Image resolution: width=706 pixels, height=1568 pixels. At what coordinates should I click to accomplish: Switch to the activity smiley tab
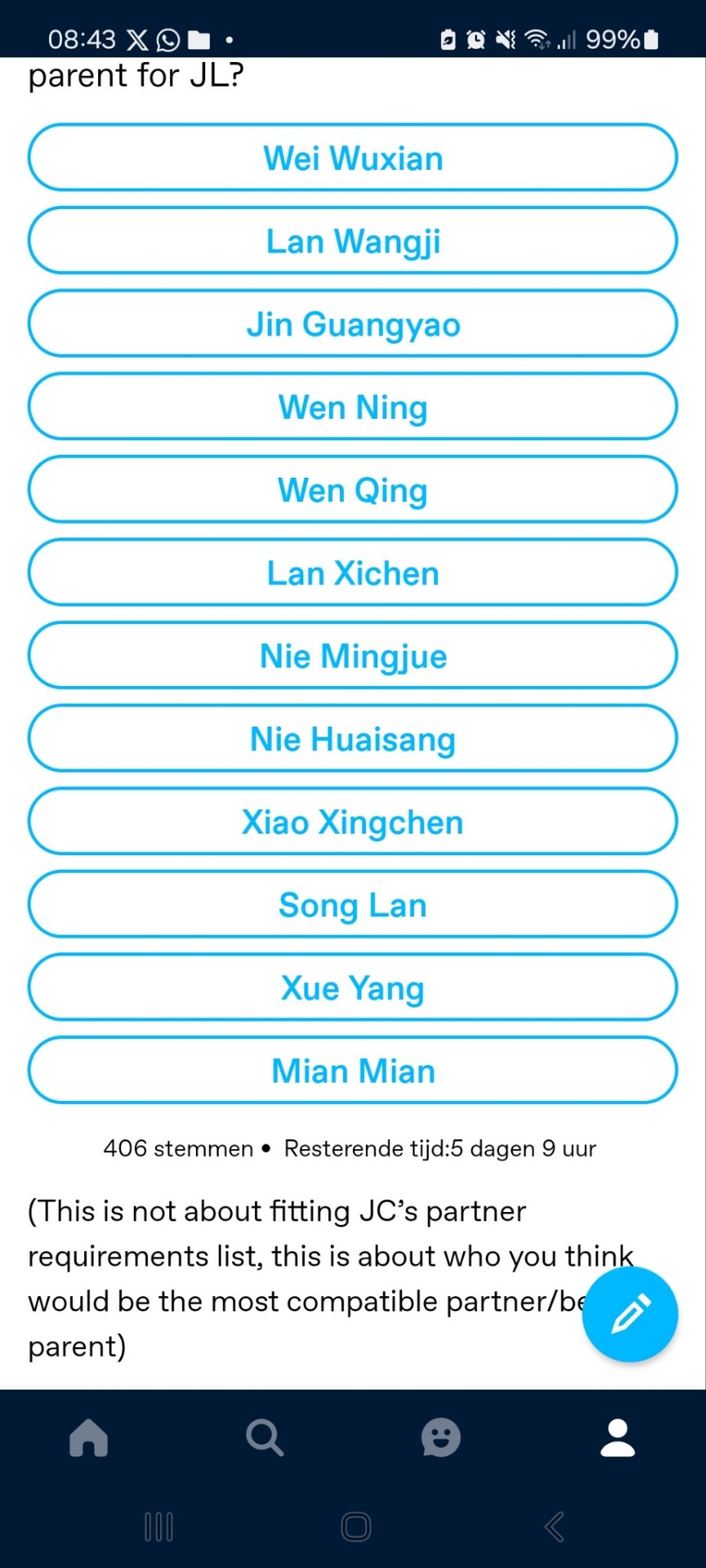[441, 1438]
